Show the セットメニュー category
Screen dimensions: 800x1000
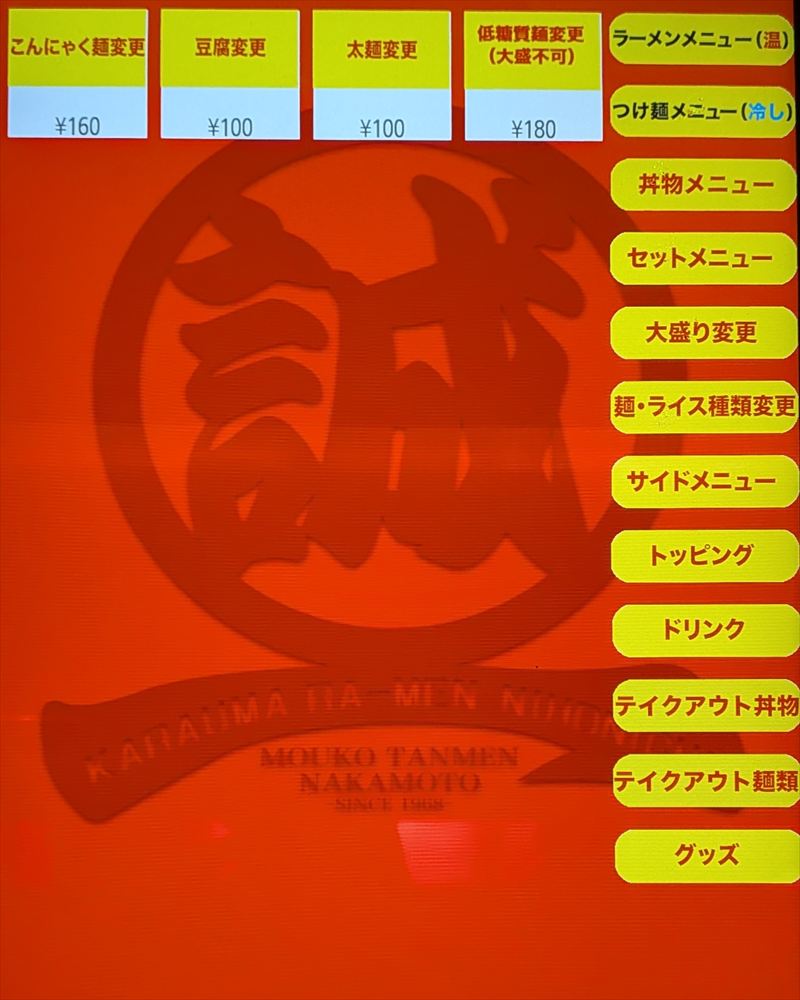tap(703, 258)
